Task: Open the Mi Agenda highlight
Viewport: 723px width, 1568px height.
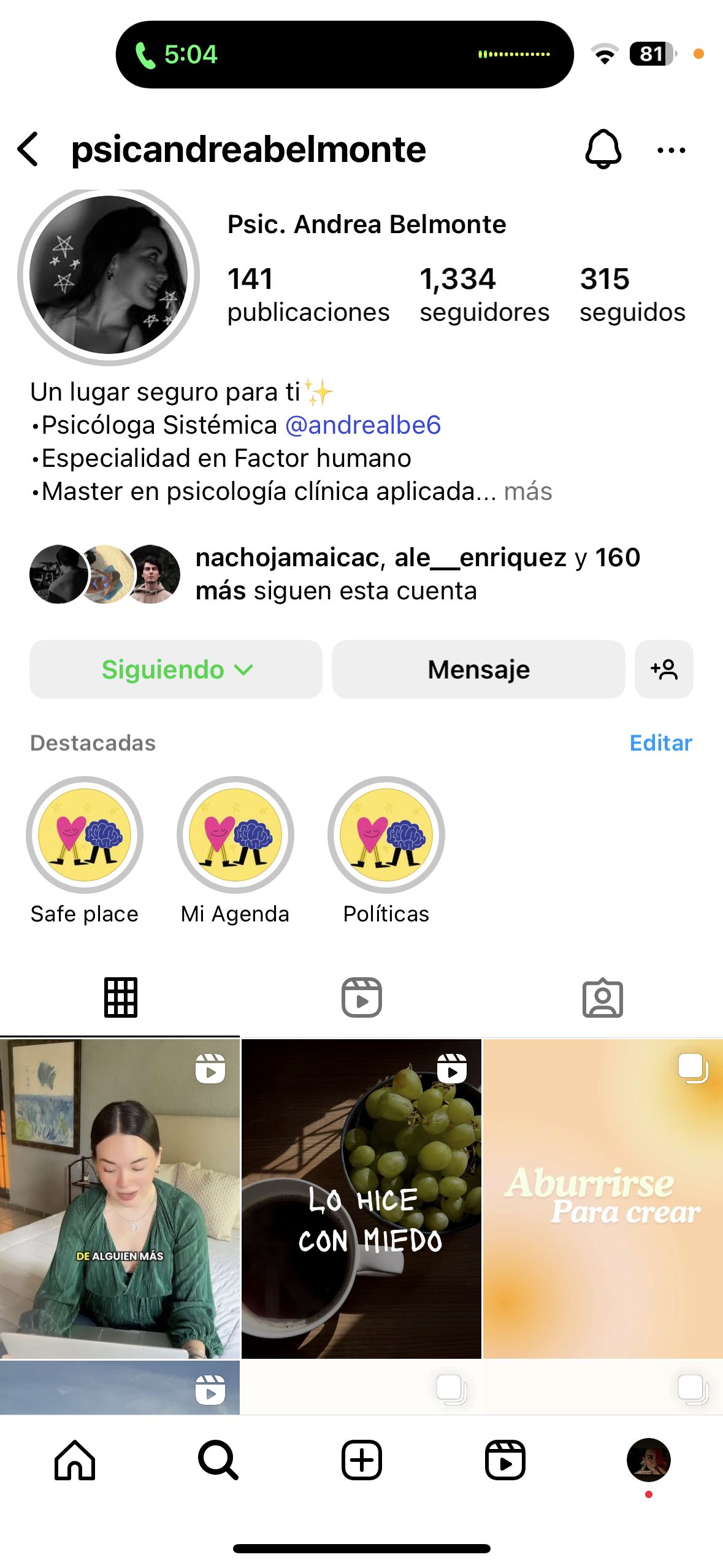Action: tap(235, 835)
